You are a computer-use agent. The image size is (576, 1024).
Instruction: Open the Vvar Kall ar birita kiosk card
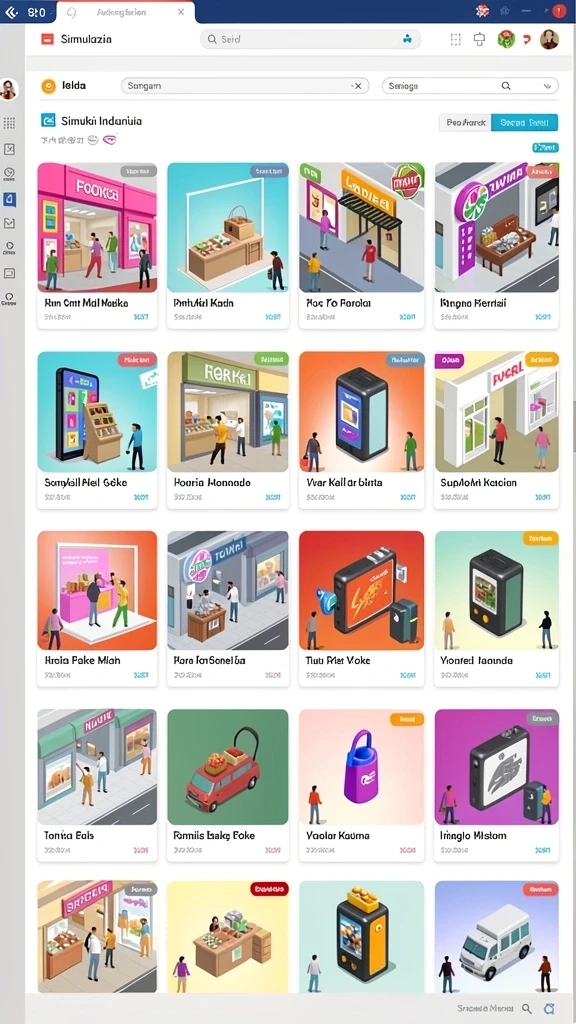(362, 430)
